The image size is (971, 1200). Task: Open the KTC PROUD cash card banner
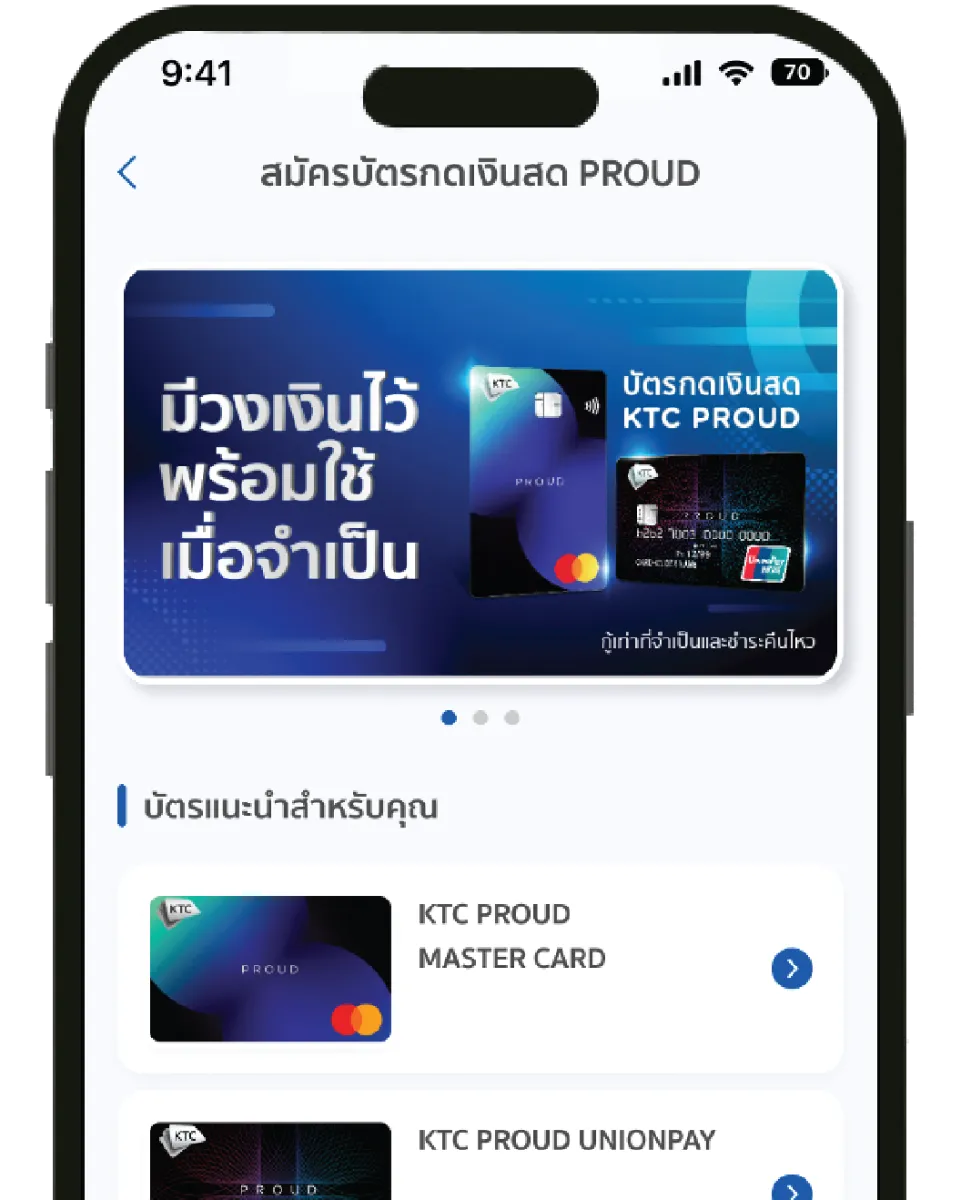[x=481, y=473]
